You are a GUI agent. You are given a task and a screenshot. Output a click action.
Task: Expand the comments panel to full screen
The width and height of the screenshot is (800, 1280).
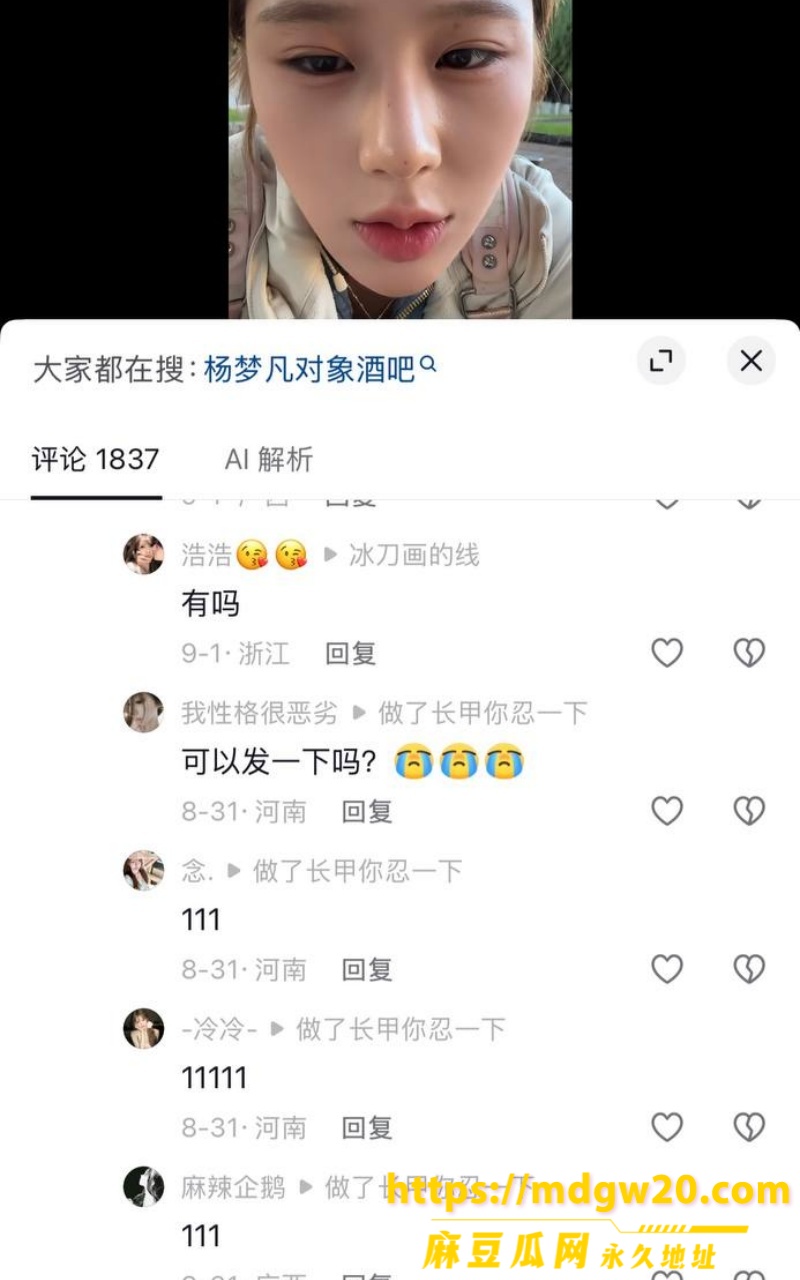click(661, 361)
